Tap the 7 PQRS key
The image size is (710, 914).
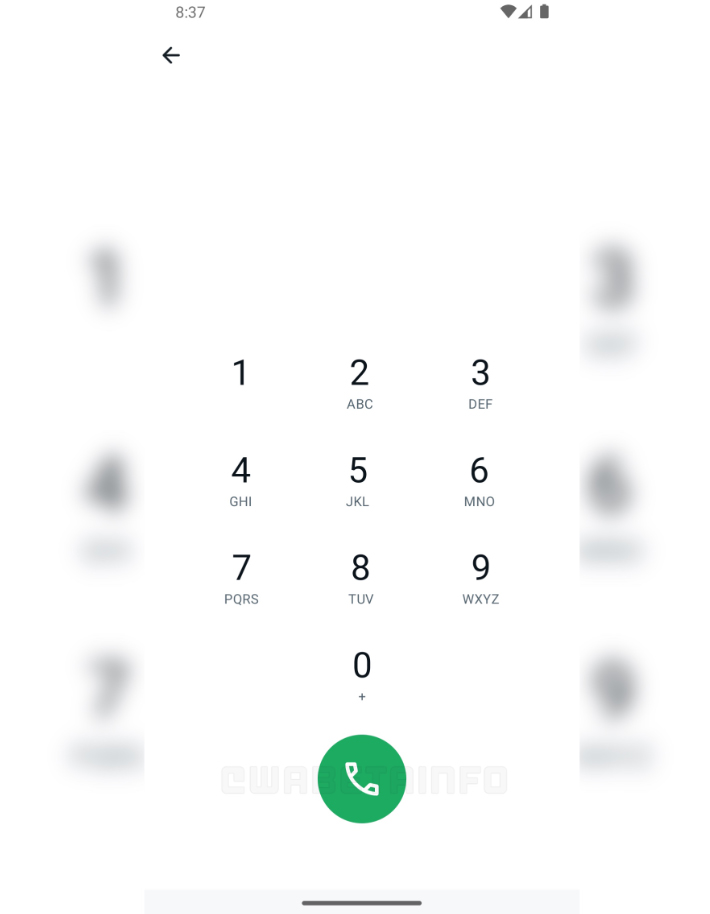(x=241, y=578)
